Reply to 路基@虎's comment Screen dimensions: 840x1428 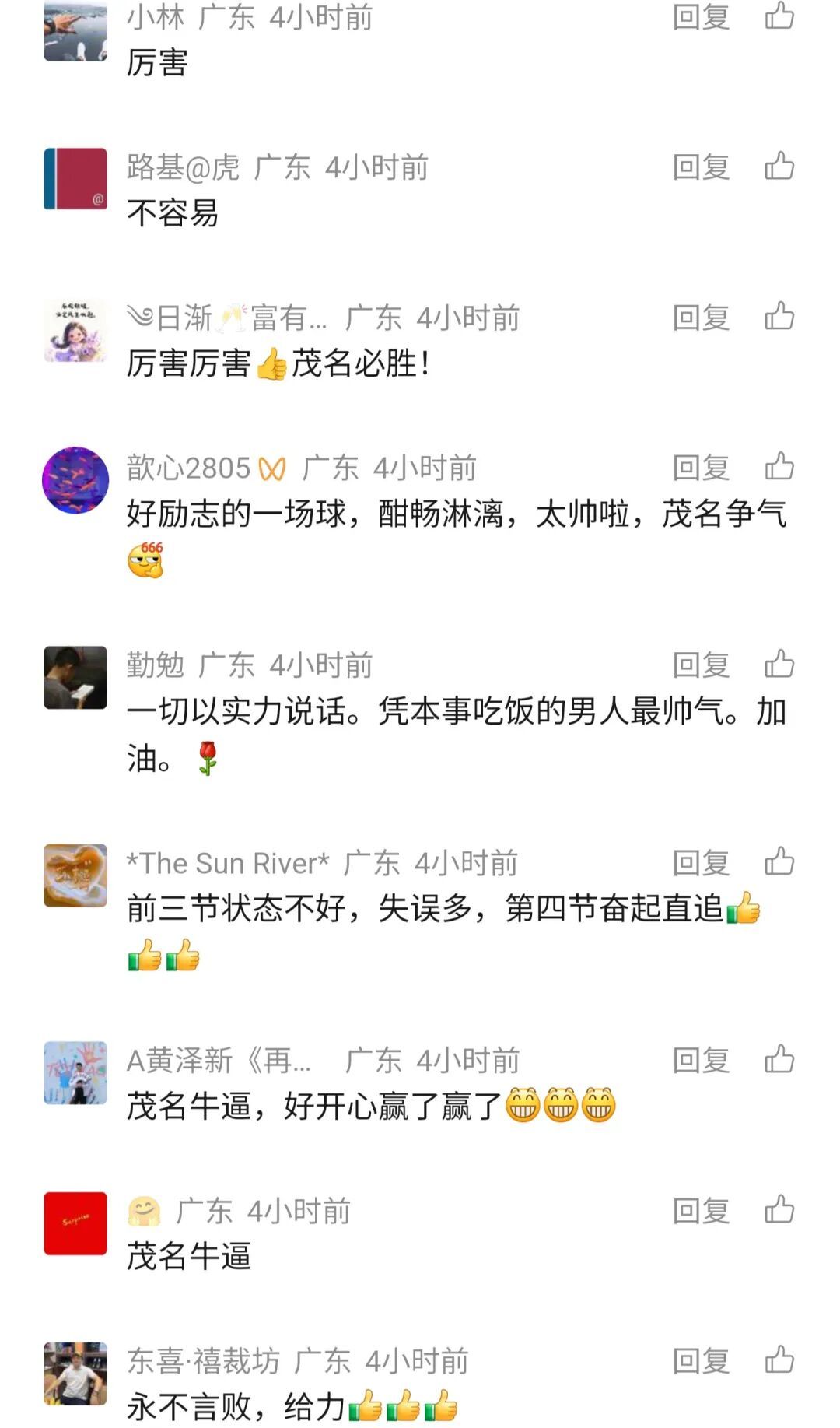pyautogui.click(x=701, y=167)
